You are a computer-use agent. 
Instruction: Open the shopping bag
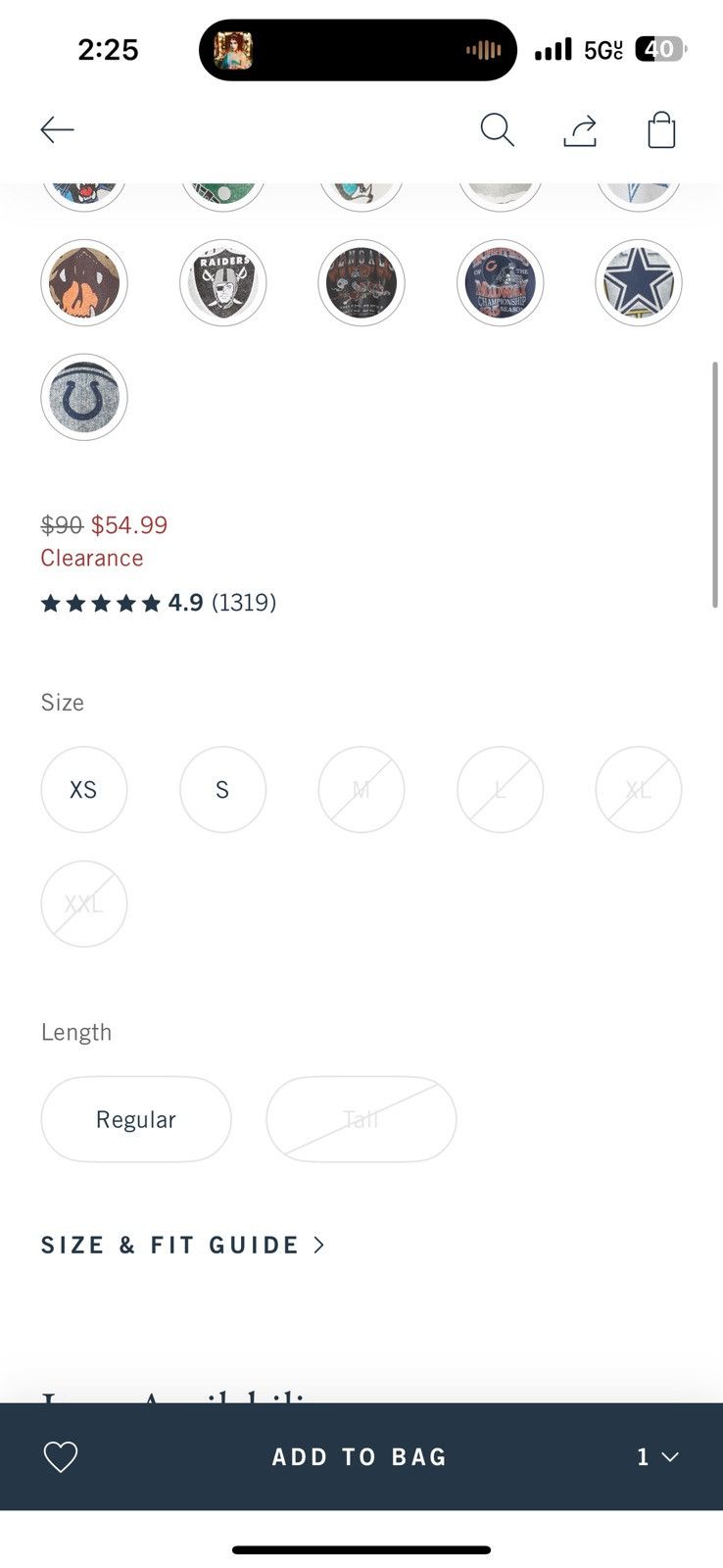tap(661, 129)
